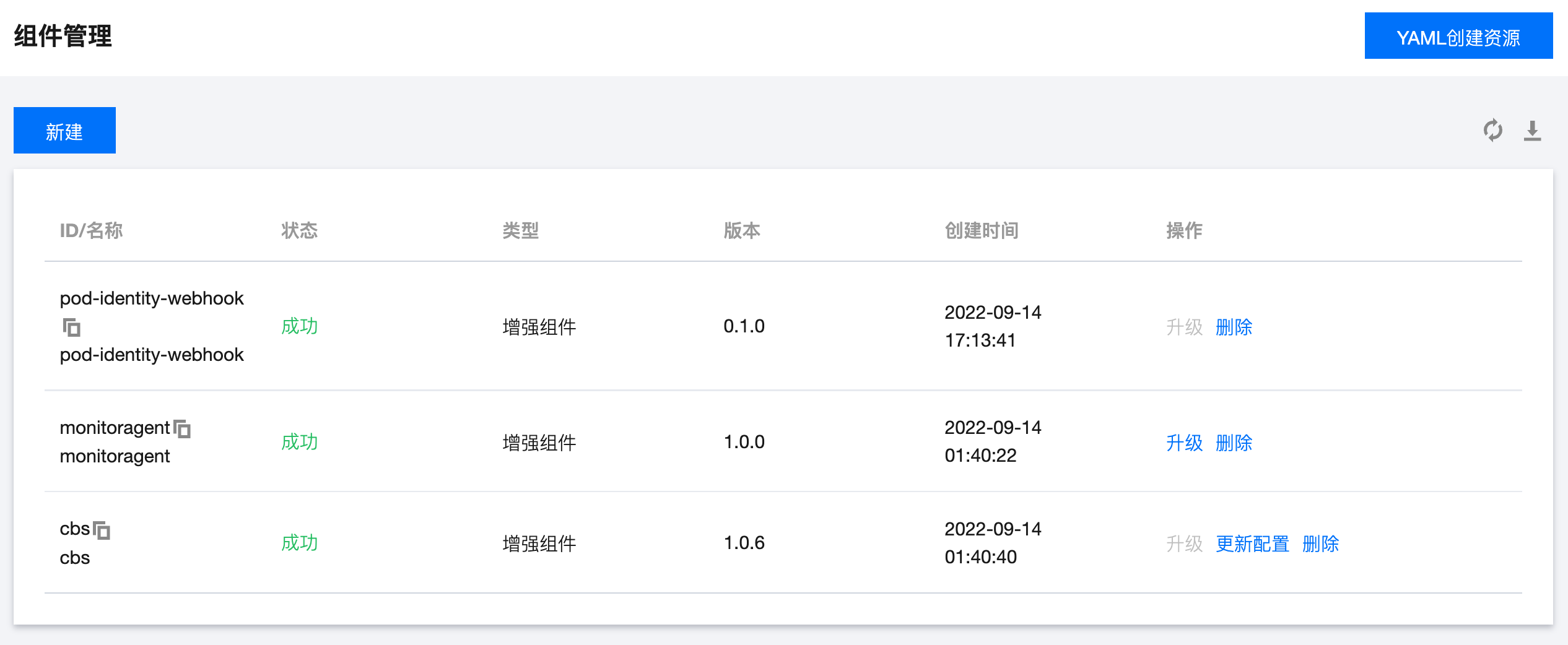Screen dimensions: 1568x645
Task: Delete the cbs component
Action: coord(1320,543)
